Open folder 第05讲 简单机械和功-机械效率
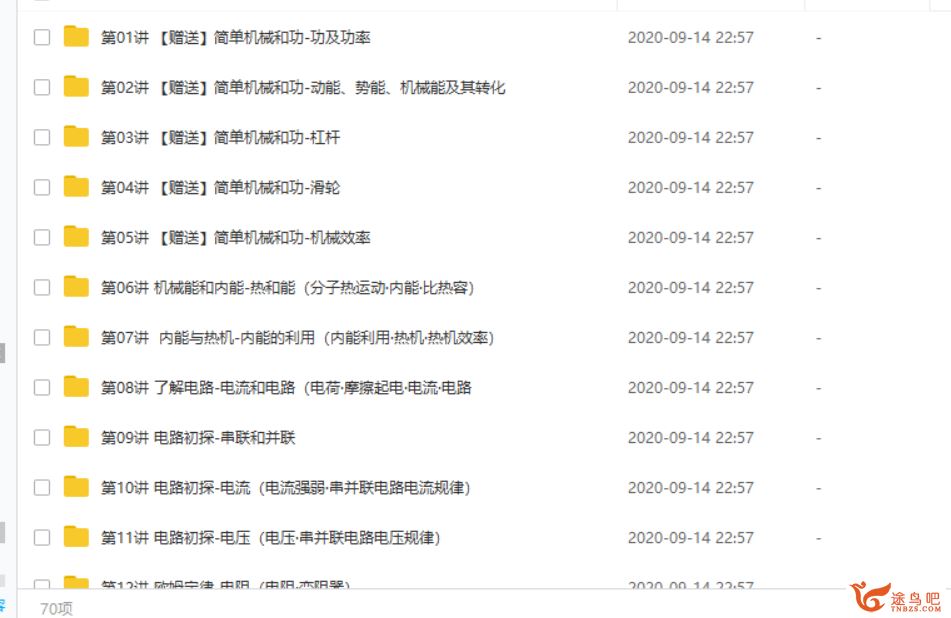Screen dimensions: 951x618 [236, 238]
